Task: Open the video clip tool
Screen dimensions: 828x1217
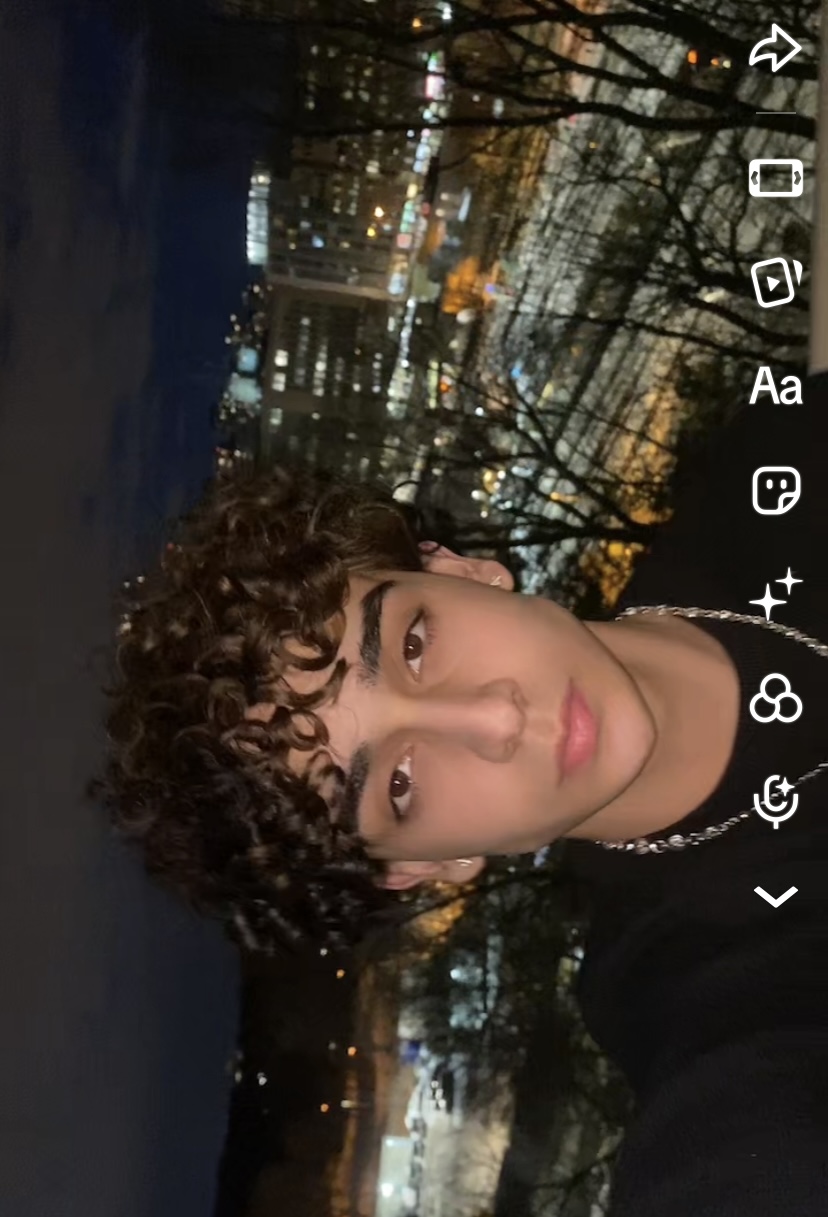Action: point(776,282)
